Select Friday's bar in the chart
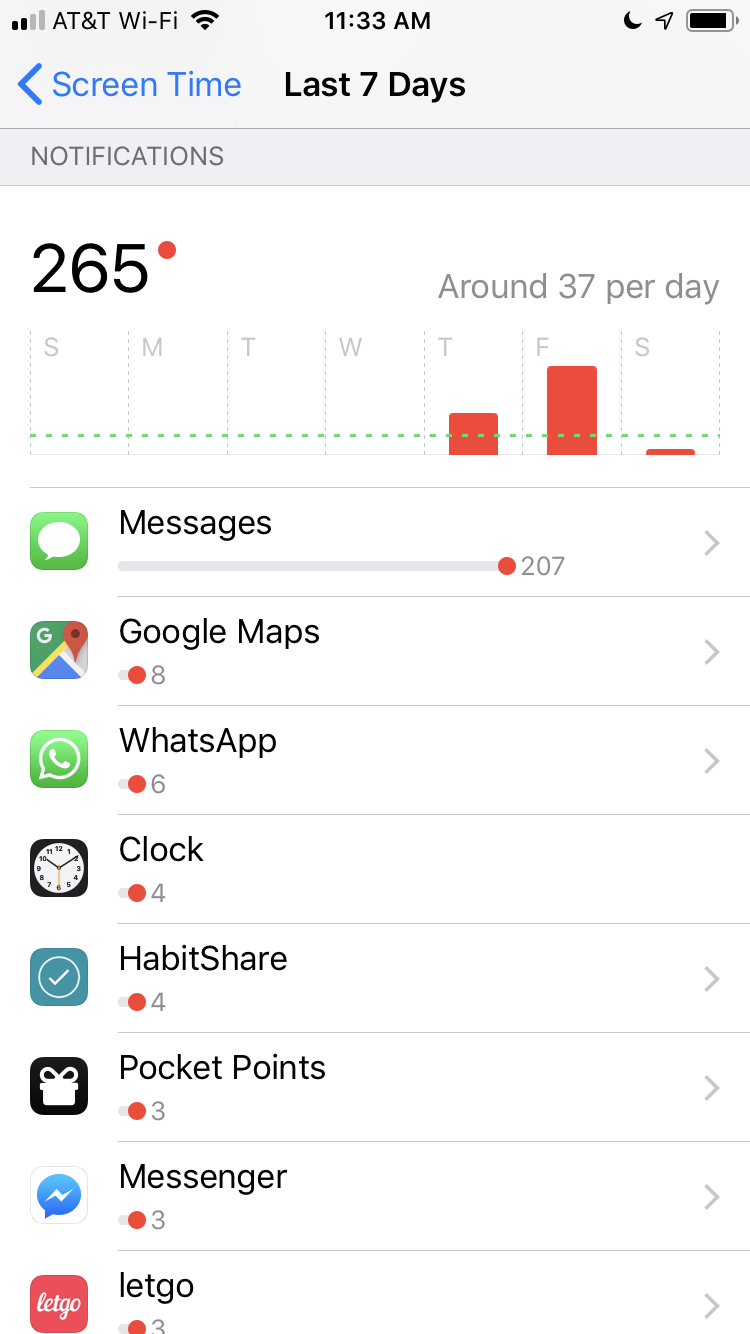The image size is (750, 1334). tap(572, 411)
